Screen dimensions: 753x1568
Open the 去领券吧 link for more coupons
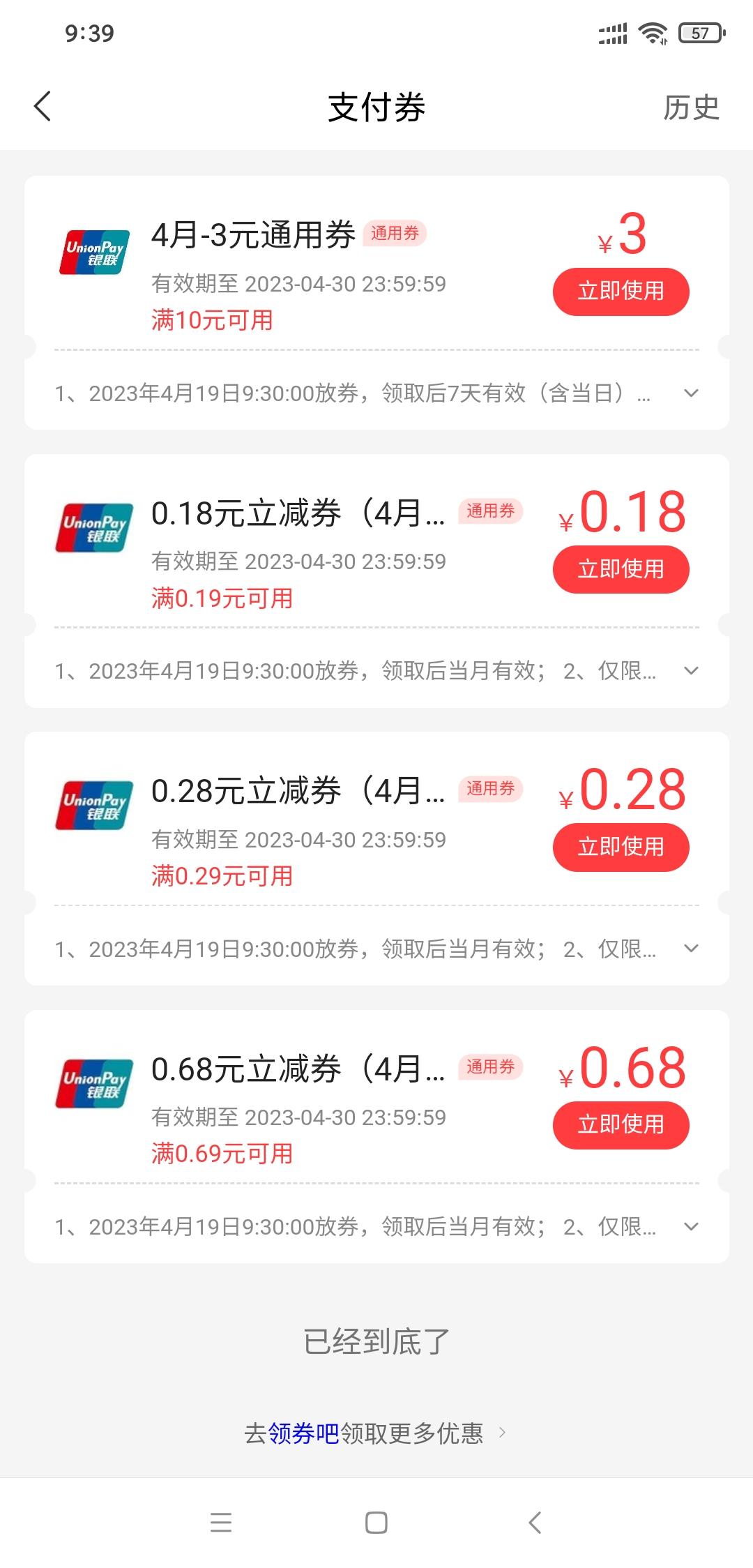(x=375, y=1433)
